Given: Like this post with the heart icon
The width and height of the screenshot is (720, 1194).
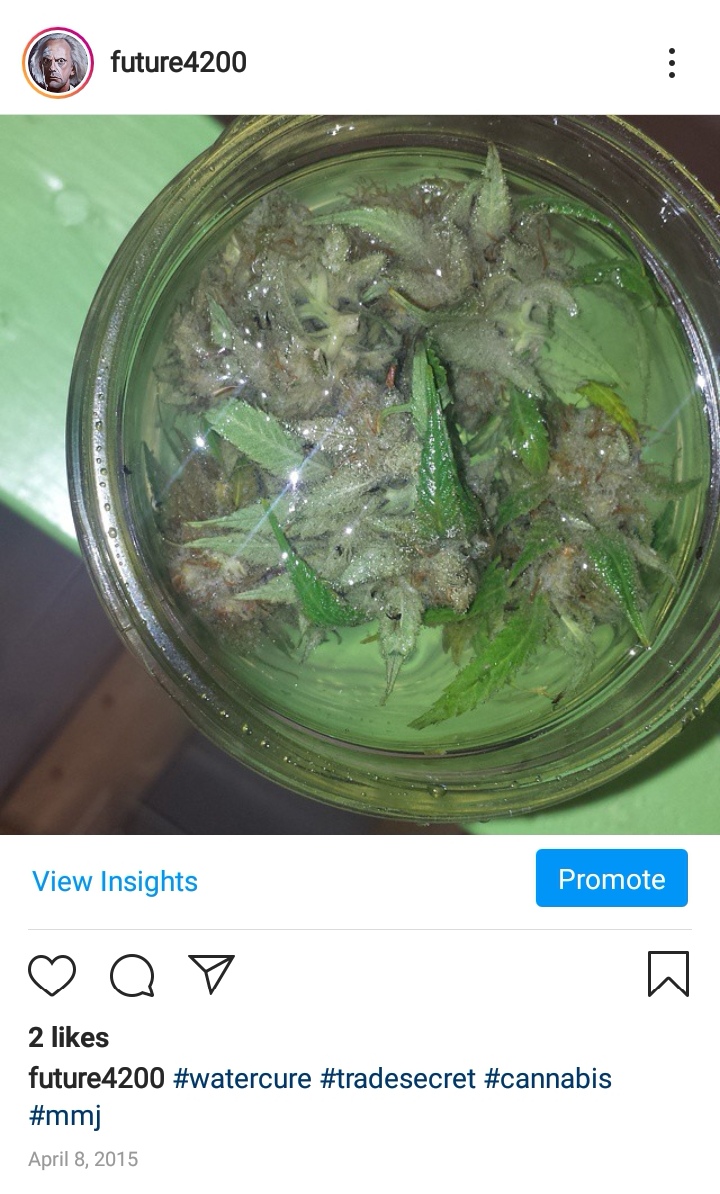Looking at the screenshot, I should pos(52,974).
